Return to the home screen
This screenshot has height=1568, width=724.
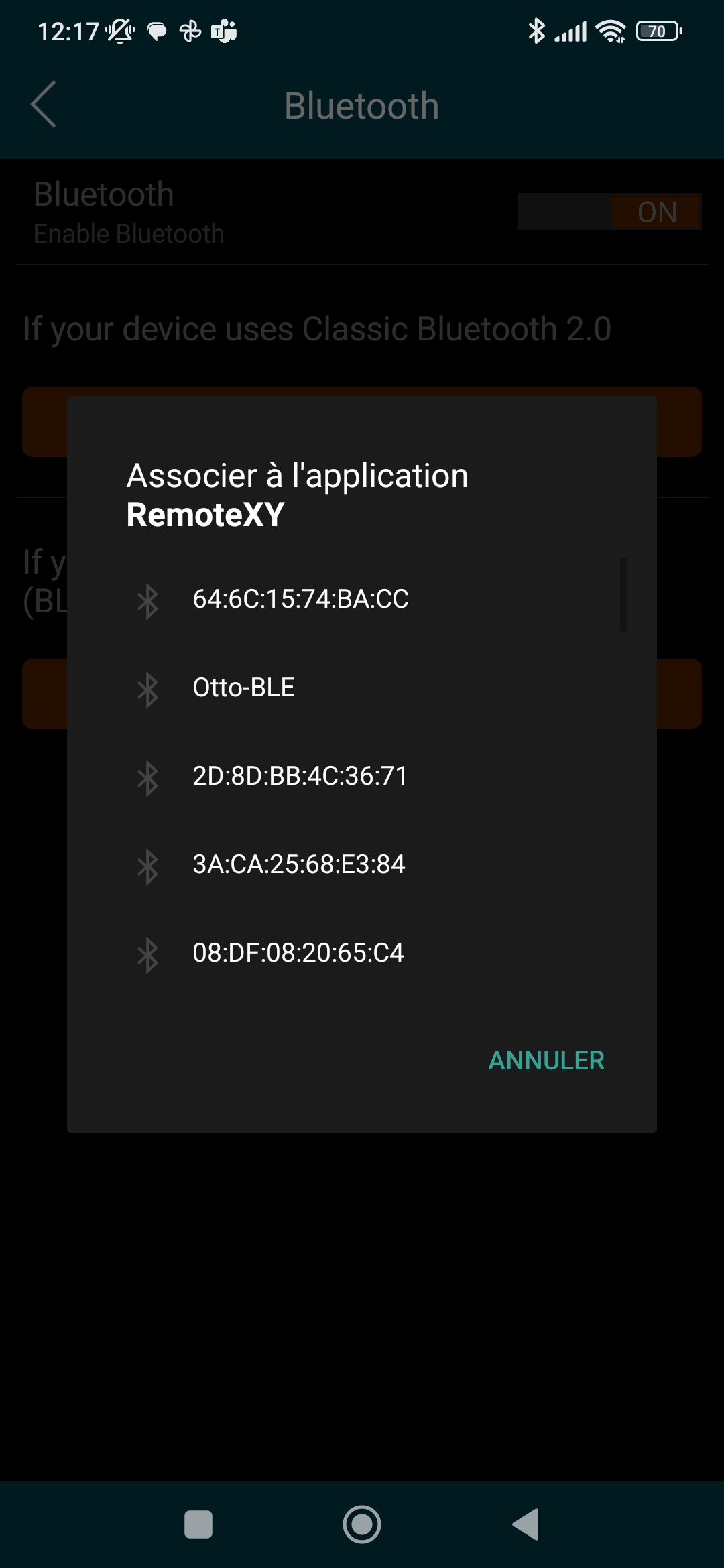click(x=362, y=1524)
